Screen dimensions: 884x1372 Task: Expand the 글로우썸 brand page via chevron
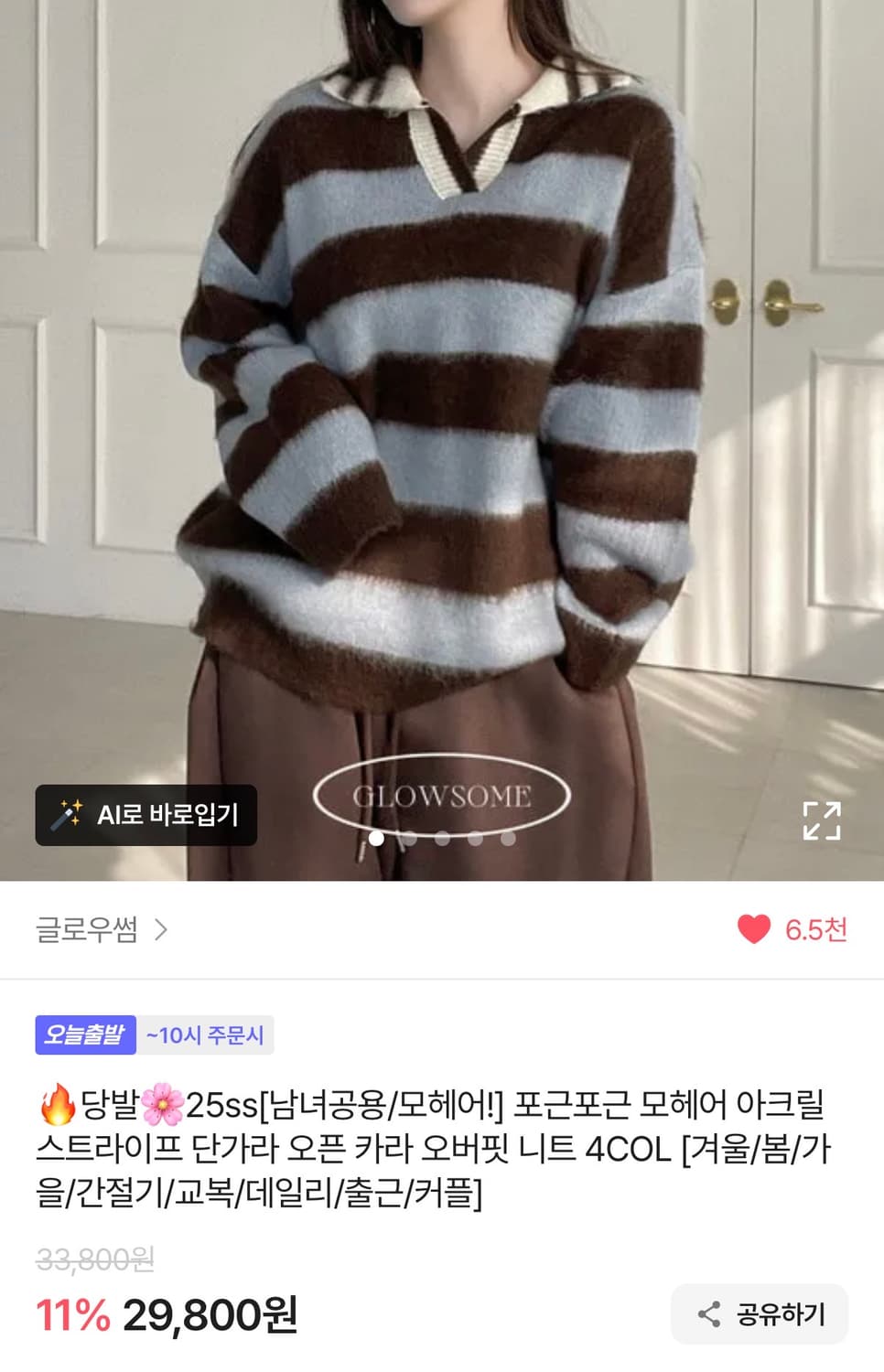pyautogui.click(x=162, y=929)
